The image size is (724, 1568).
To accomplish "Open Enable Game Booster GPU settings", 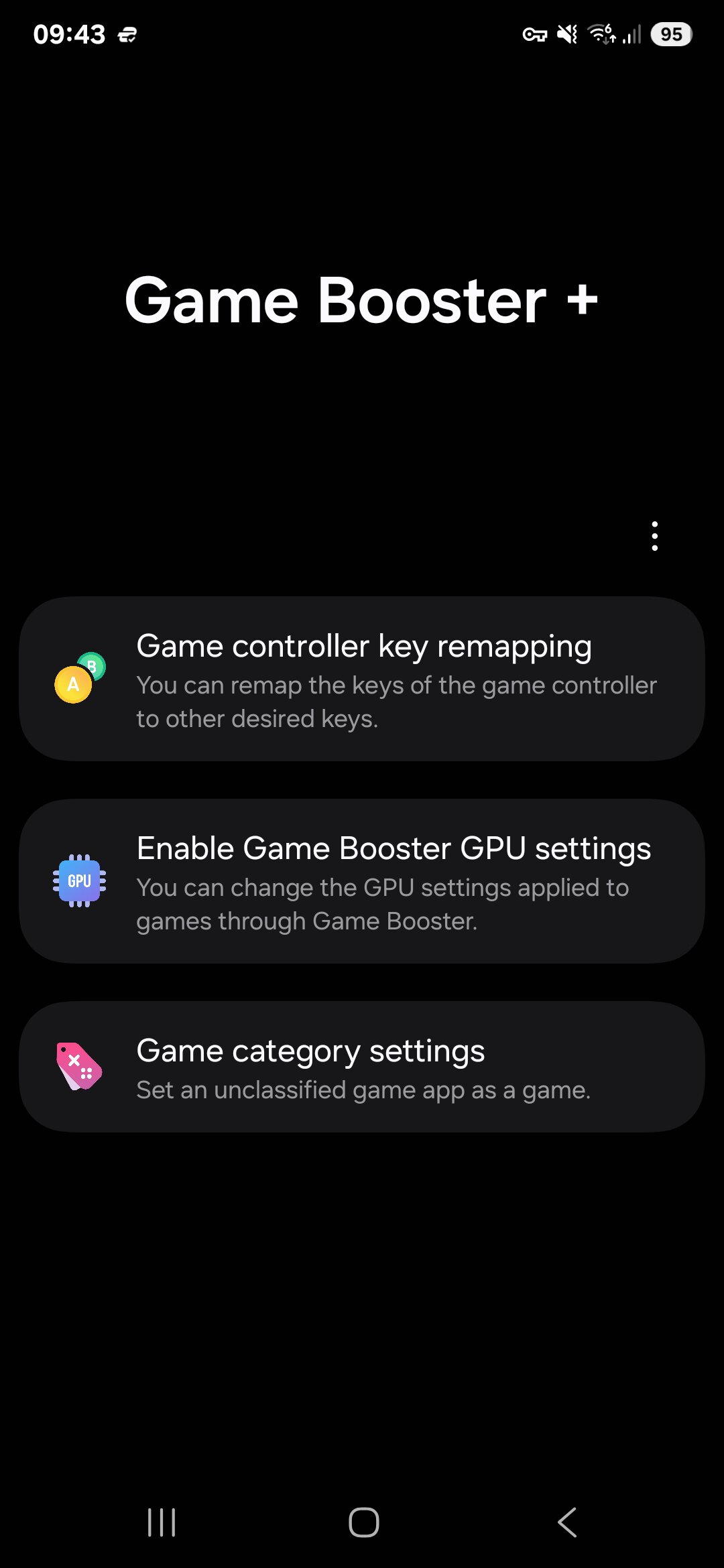I will (x=362, y=880).
